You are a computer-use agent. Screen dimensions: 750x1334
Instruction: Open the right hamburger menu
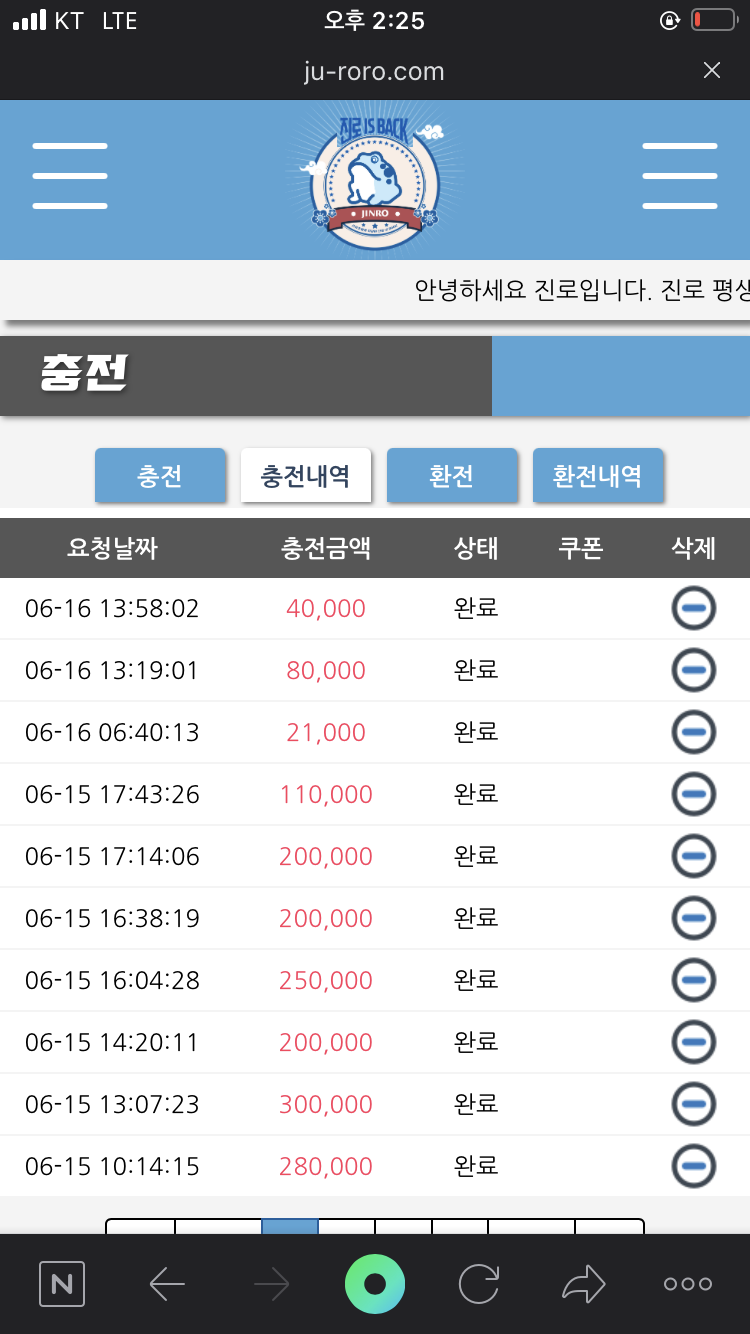click(x=680, y=176)
